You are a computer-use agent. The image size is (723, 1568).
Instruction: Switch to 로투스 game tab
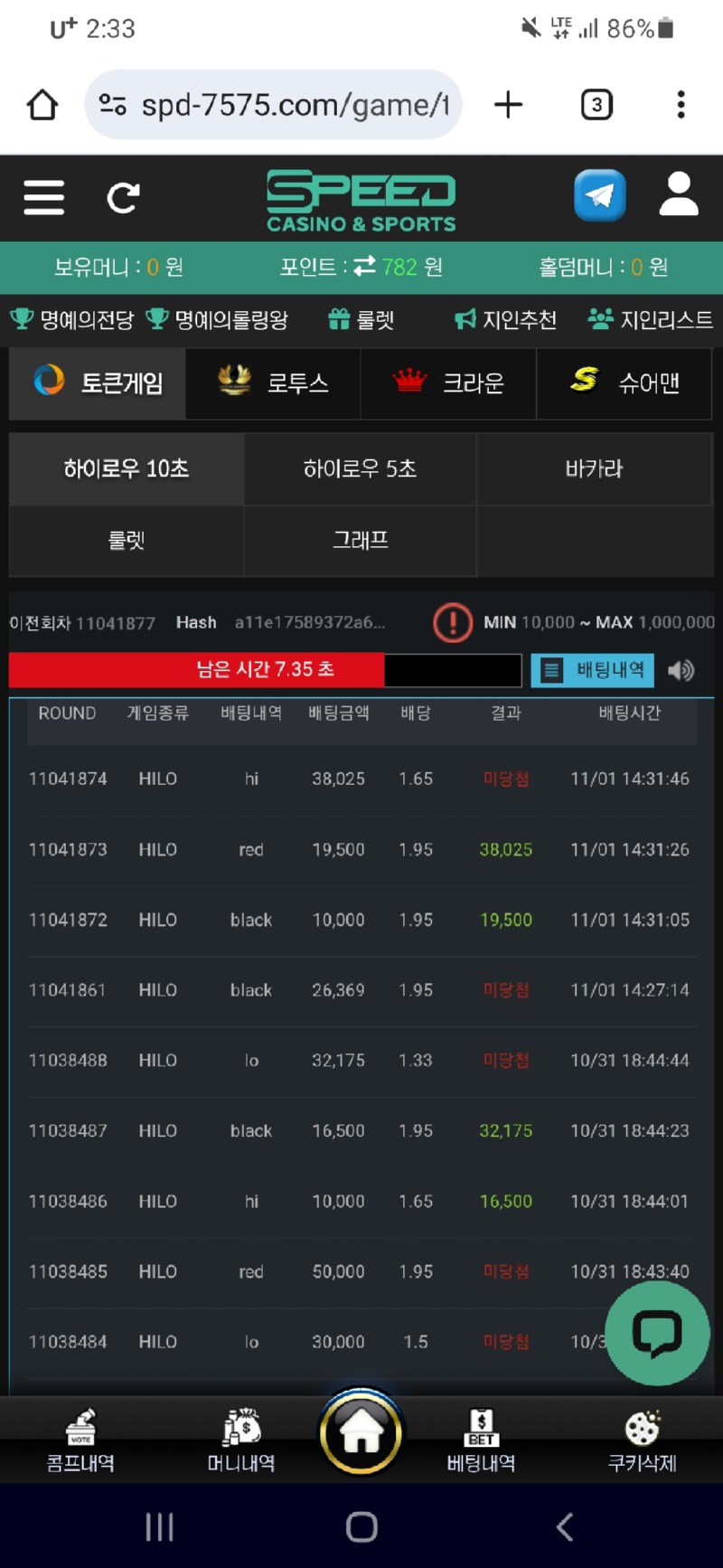[273, 383]
